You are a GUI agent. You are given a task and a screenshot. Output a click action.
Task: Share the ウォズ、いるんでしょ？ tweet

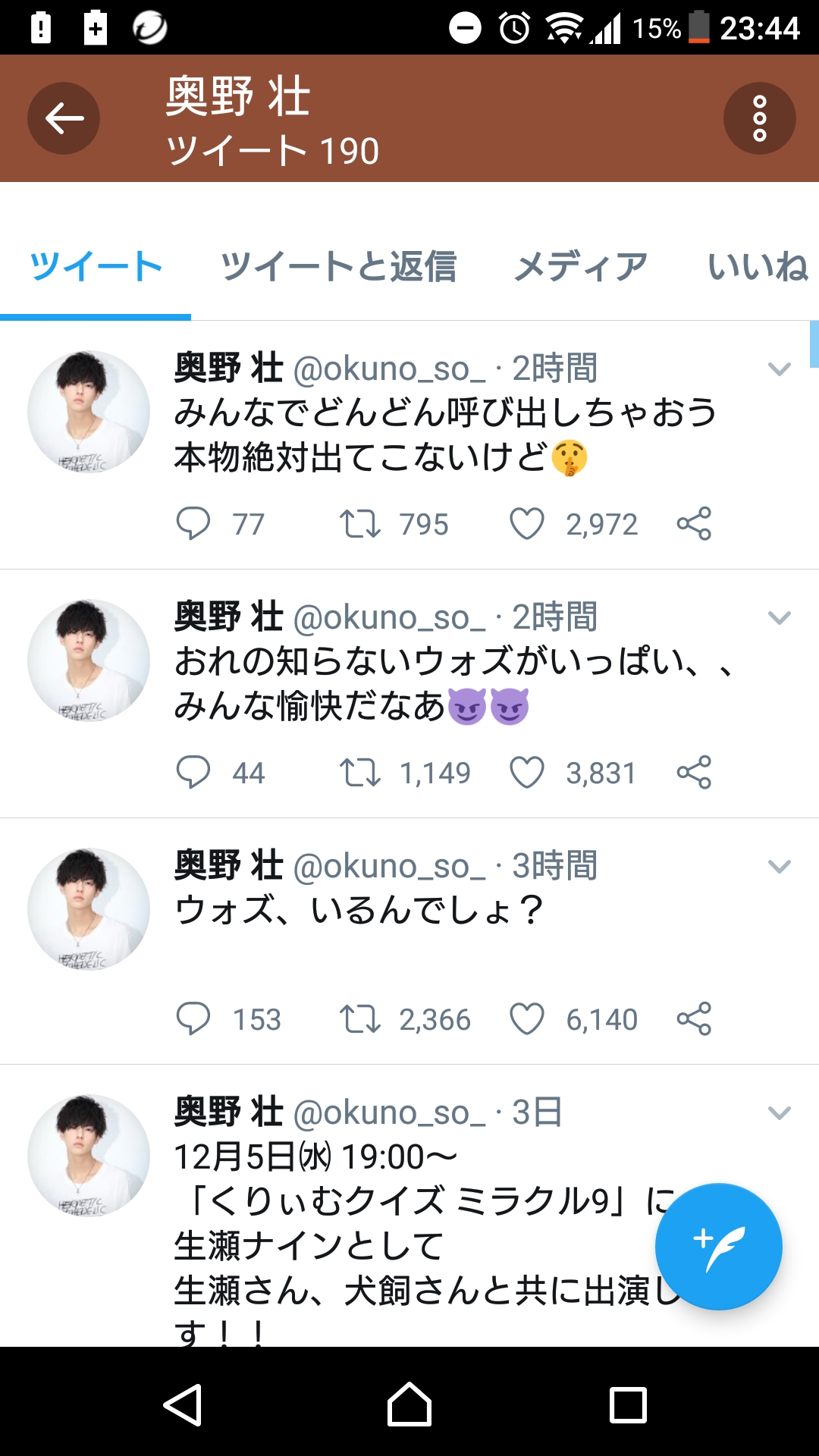(694, 1018)
